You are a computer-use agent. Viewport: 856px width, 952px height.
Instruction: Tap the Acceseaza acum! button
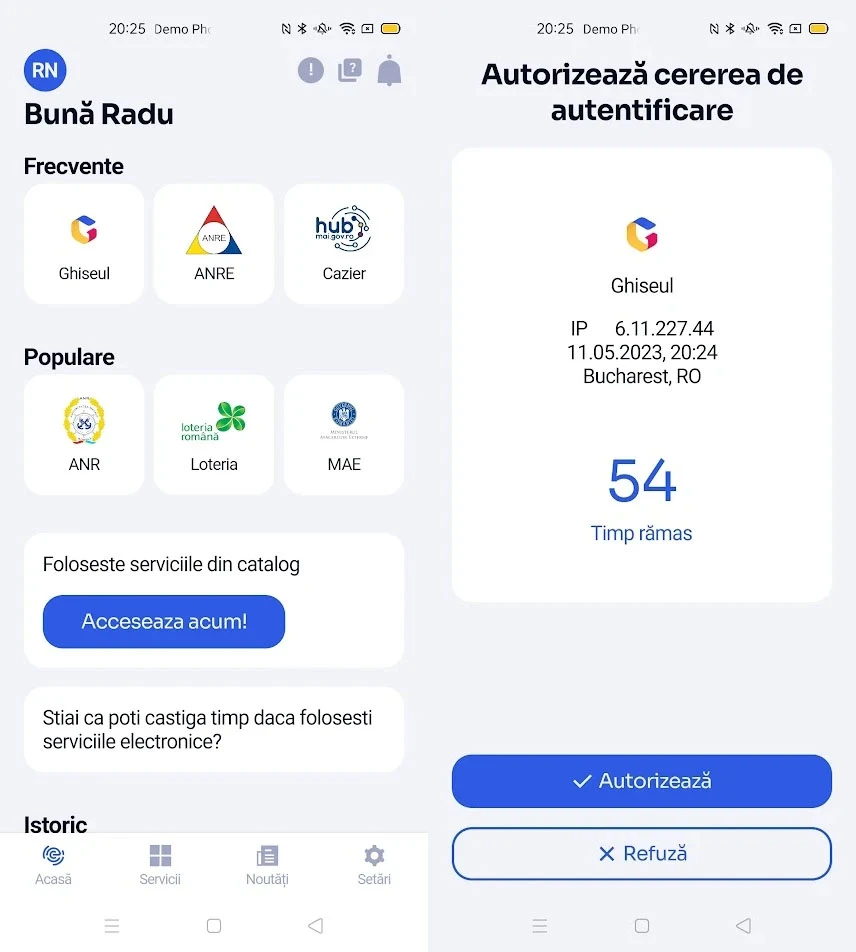[164, 621]
